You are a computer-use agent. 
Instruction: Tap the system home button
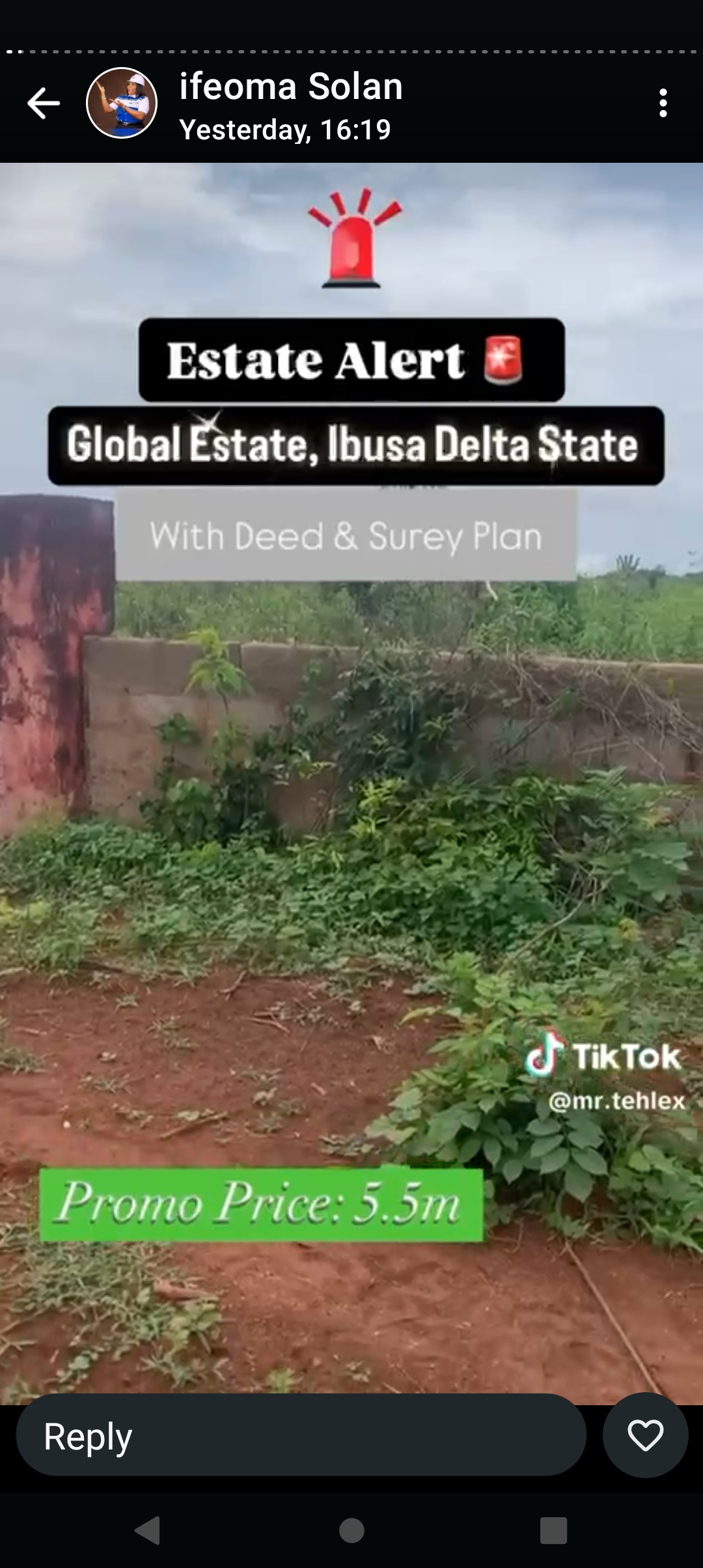[x=351, y=1530]
